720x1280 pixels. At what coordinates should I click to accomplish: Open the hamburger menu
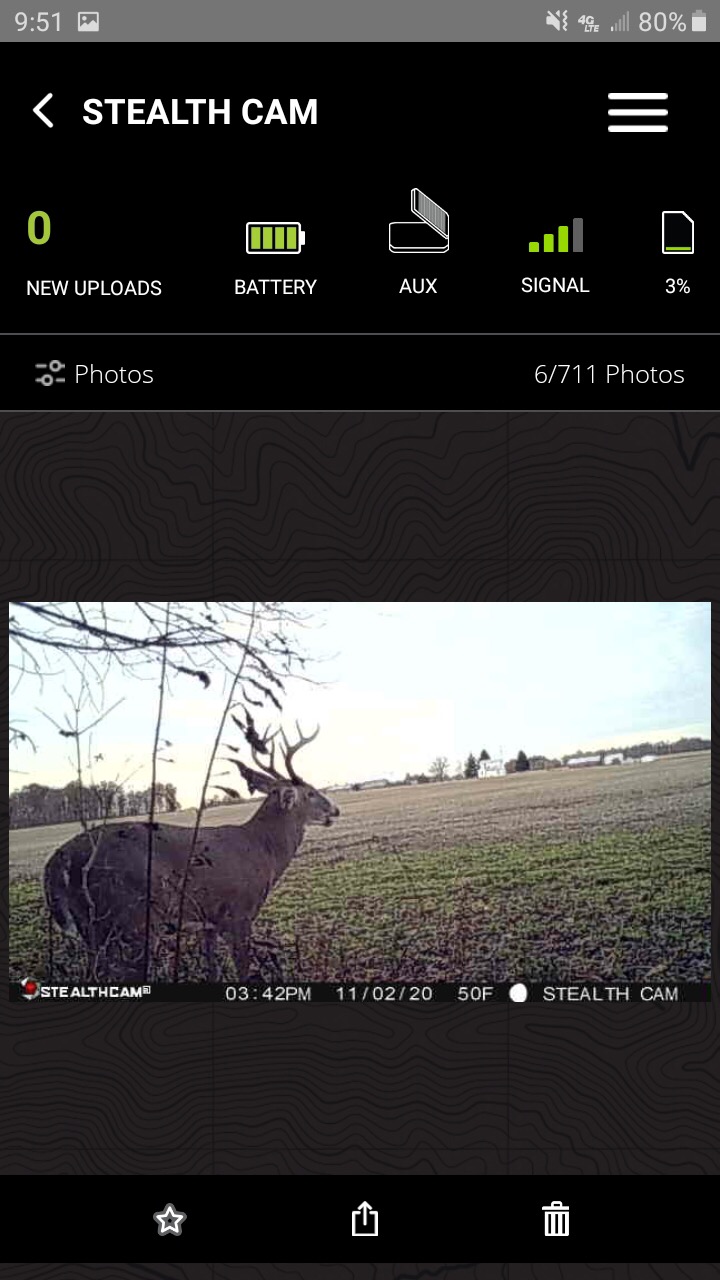coord(637,112)
